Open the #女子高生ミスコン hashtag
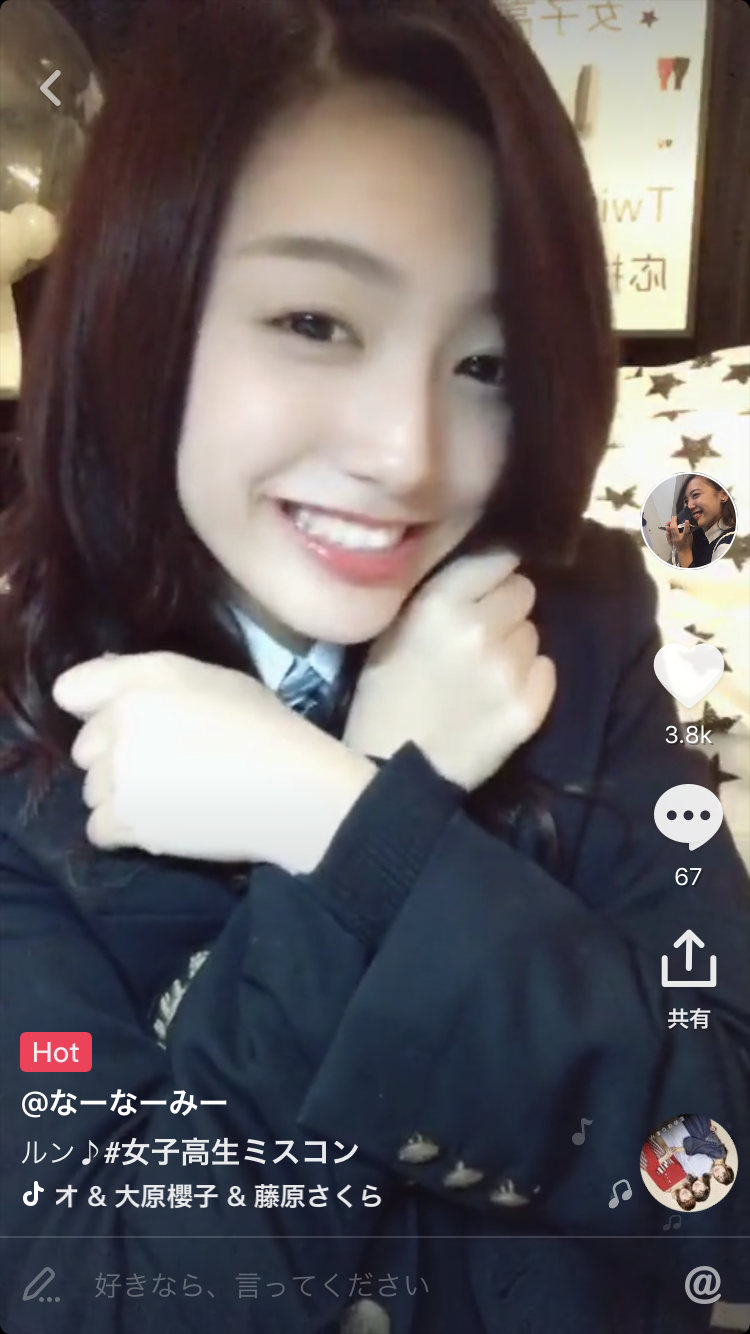750x1334 pixels. 231,1152
